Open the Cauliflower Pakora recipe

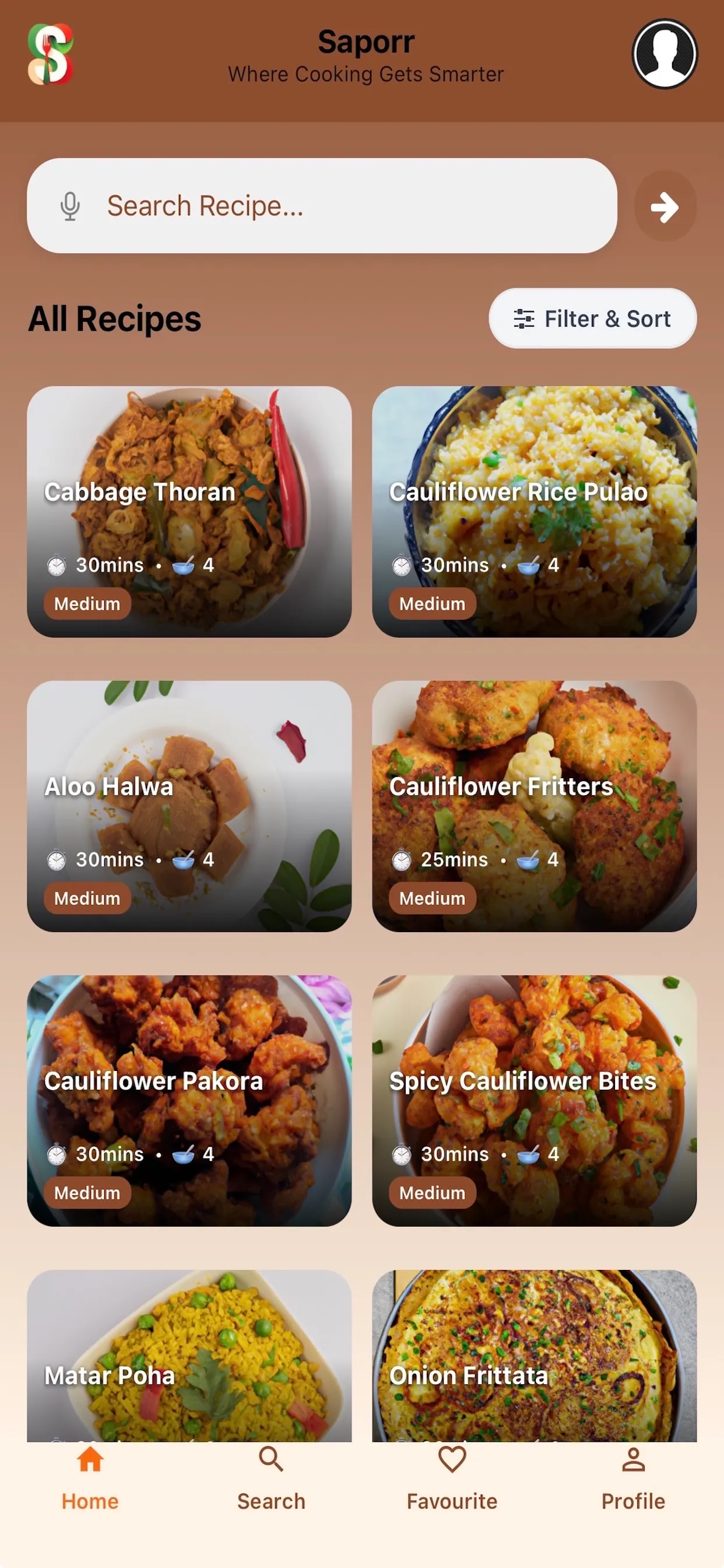pyautogui.click(x=189, y=1101)
